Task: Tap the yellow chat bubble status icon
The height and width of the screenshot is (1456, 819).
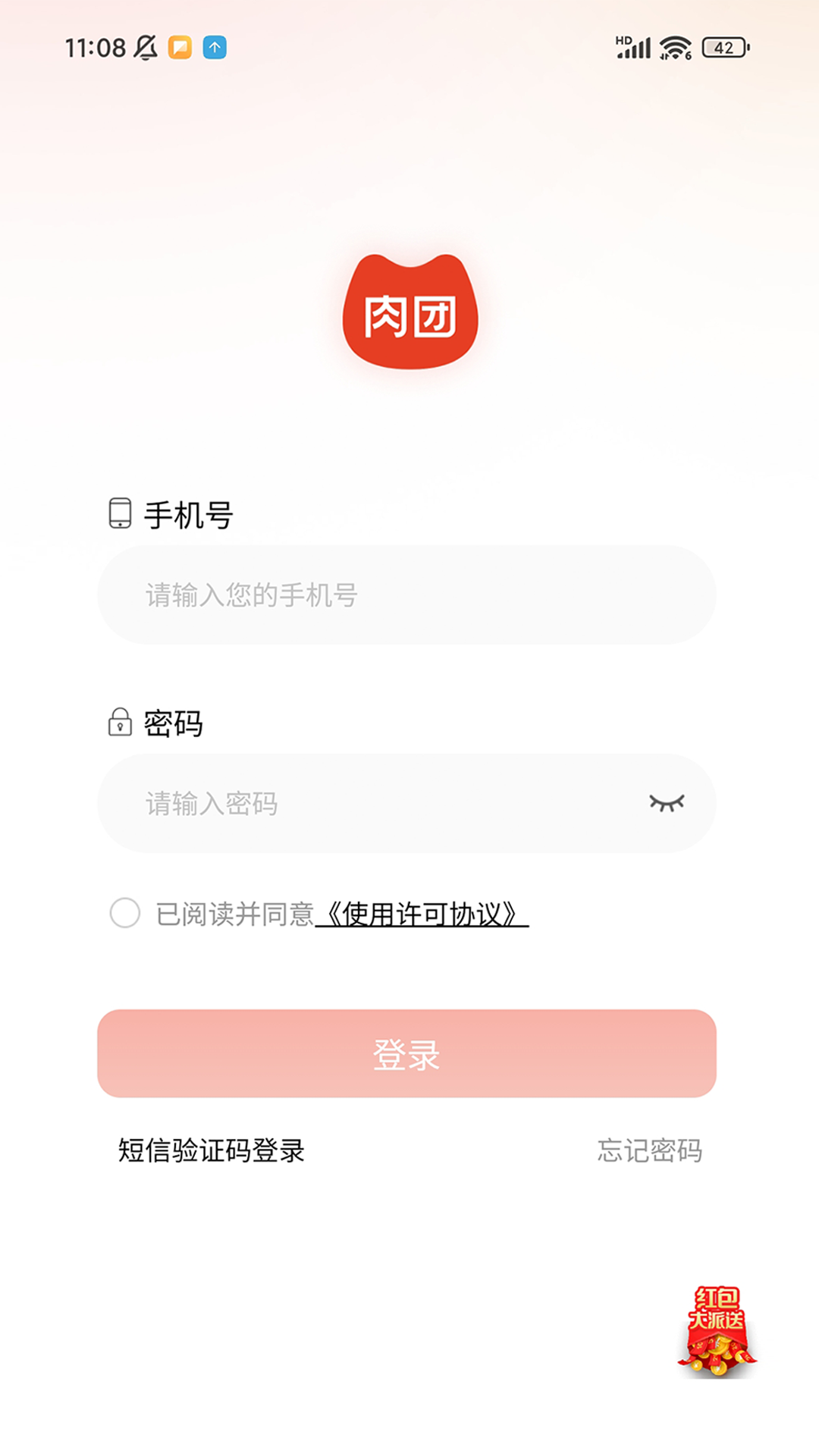Action: (180, 48)
